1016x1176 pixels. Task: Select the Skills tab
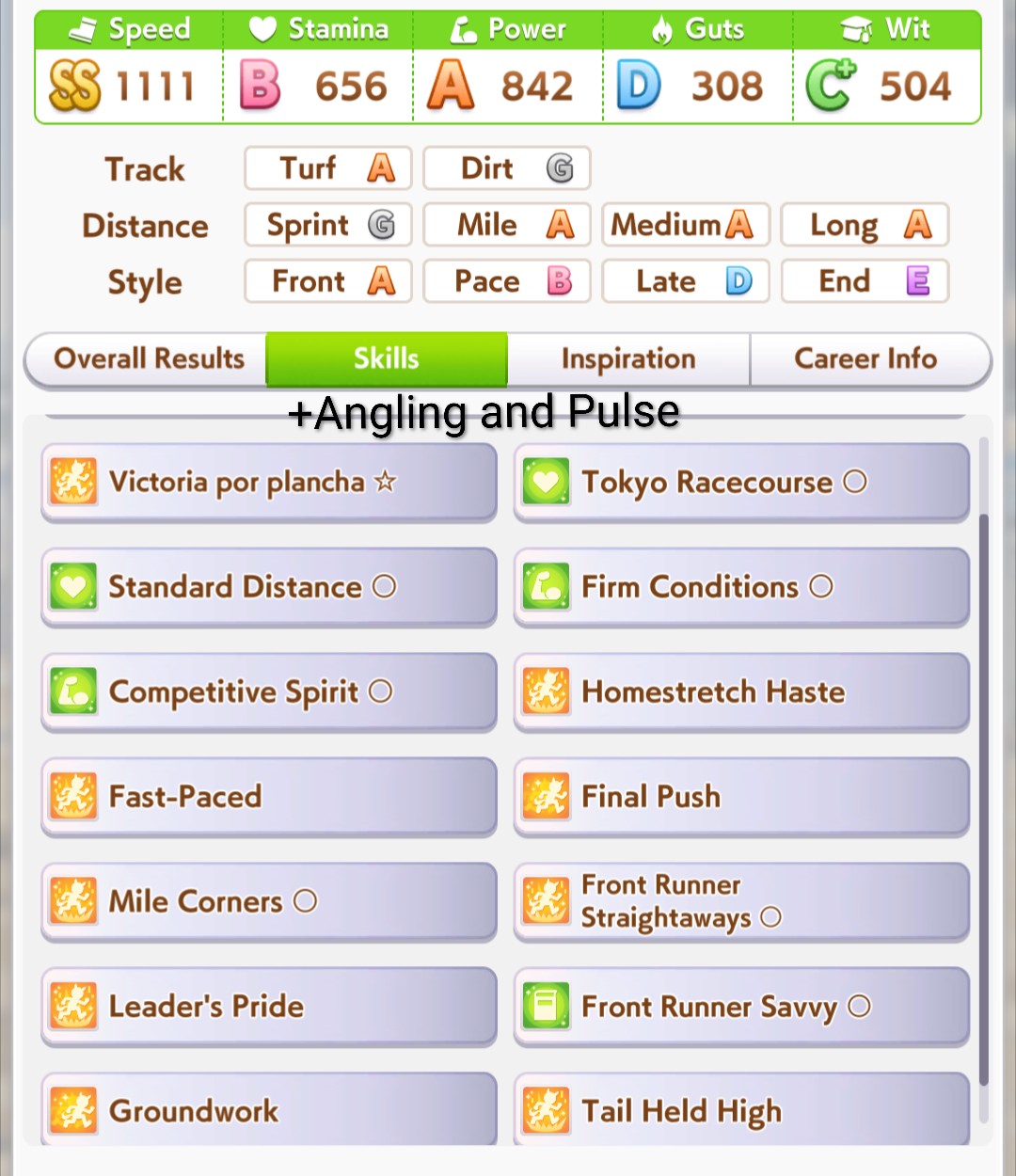(x=387, y=358)
